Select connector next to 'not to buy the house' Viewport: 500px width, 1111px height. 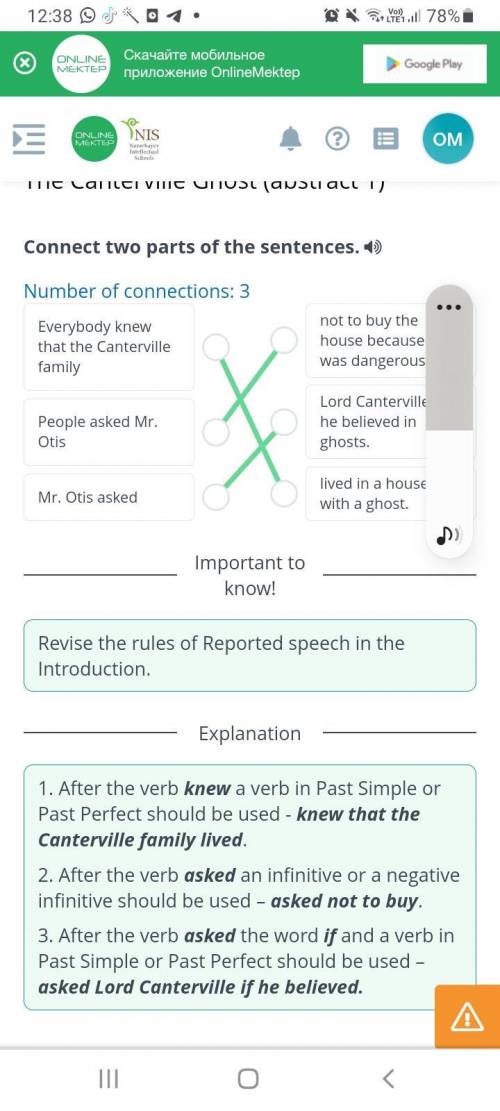pyautogui.click(x=283, y=340)
